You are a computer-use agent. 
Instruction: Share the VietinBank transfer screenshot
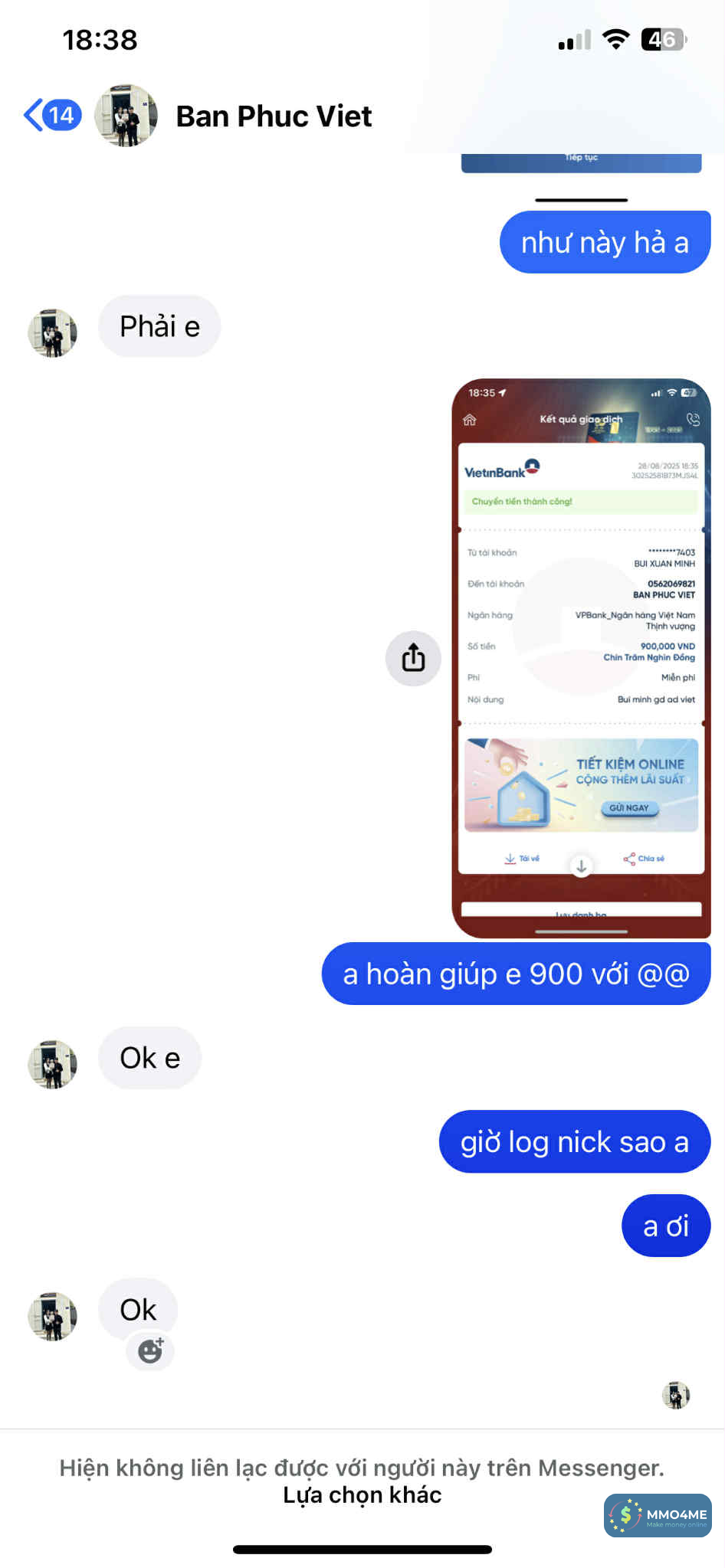(x=413, y=658)
